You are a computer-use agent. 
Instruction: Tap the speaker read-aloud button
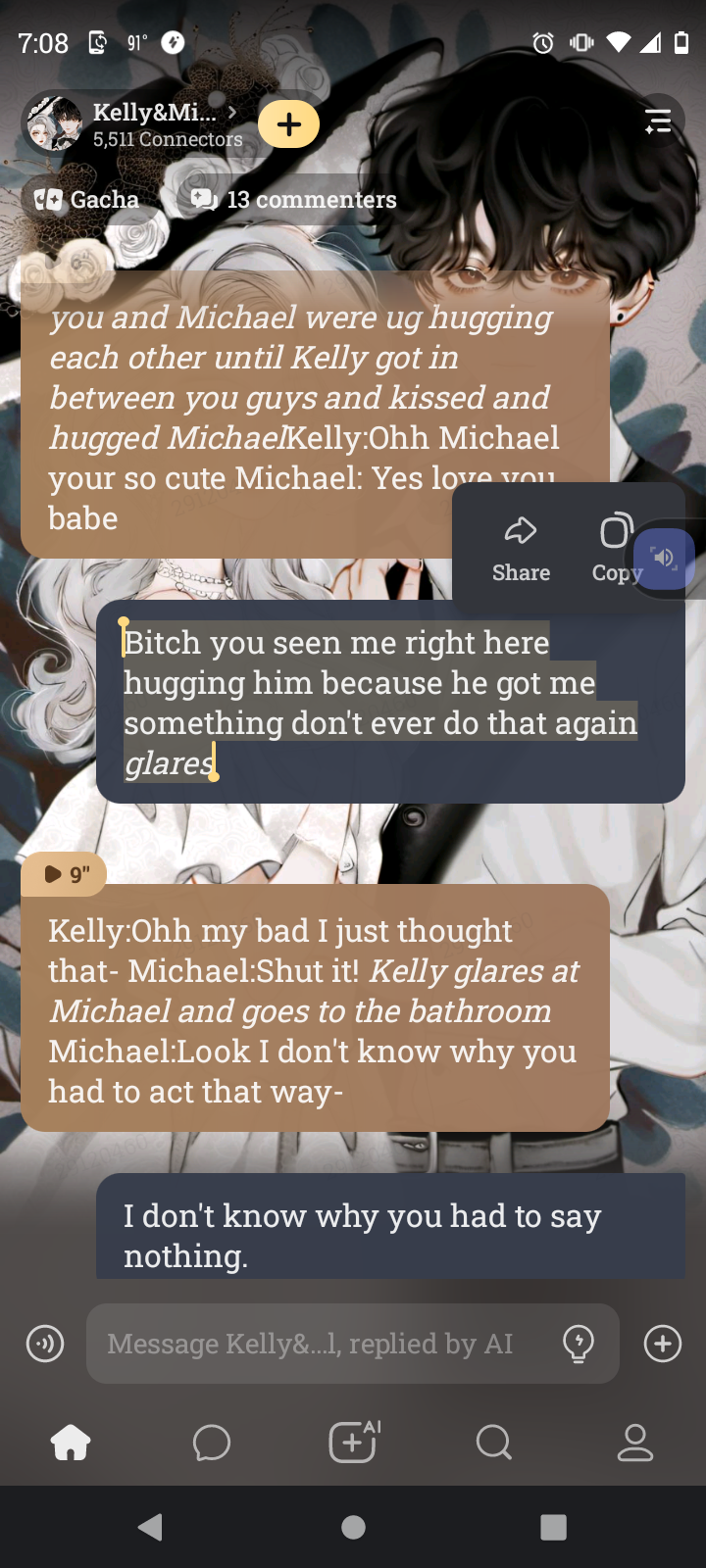(665, 559)
